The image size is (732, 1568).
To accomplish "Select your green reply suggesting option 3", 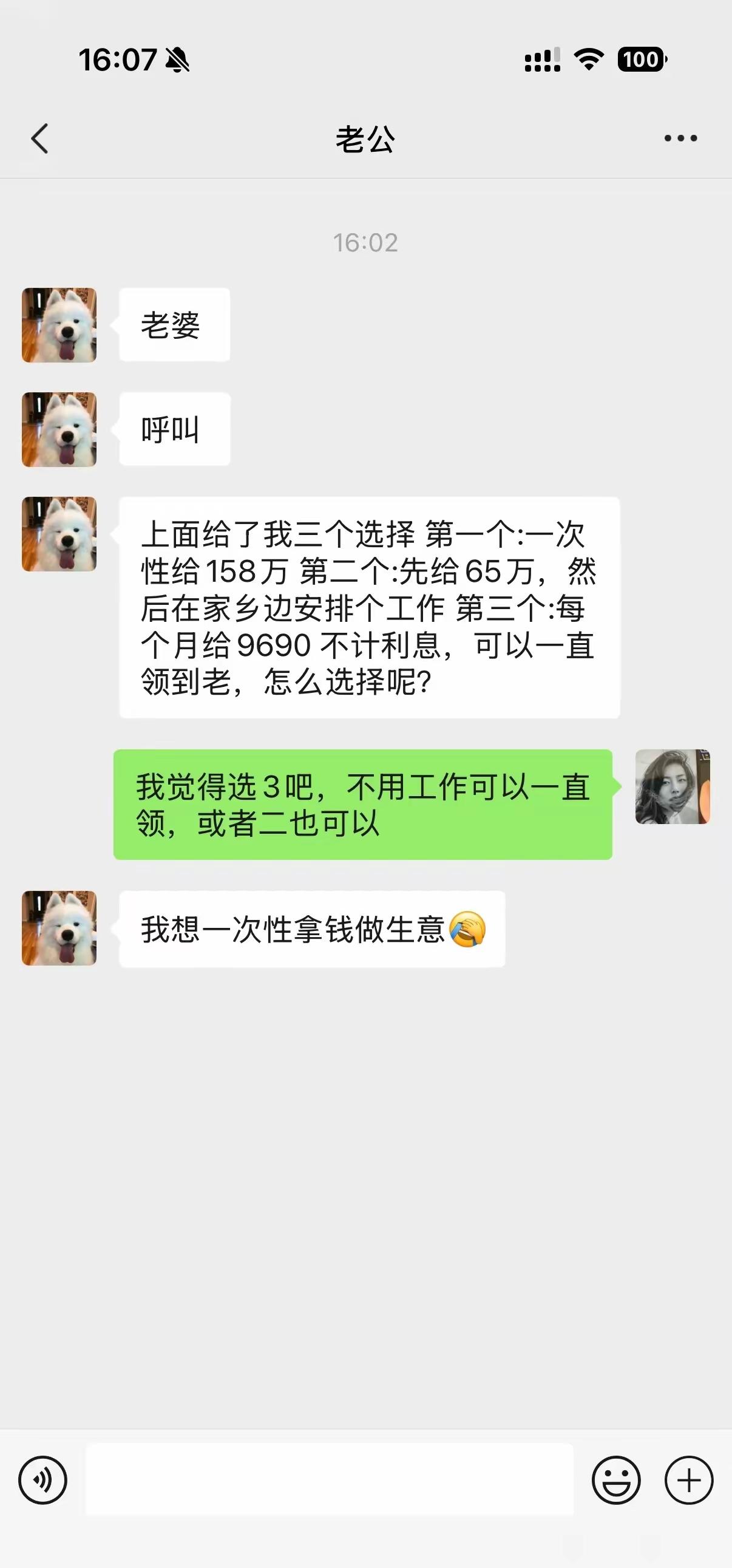I will (x=363, y=802).
